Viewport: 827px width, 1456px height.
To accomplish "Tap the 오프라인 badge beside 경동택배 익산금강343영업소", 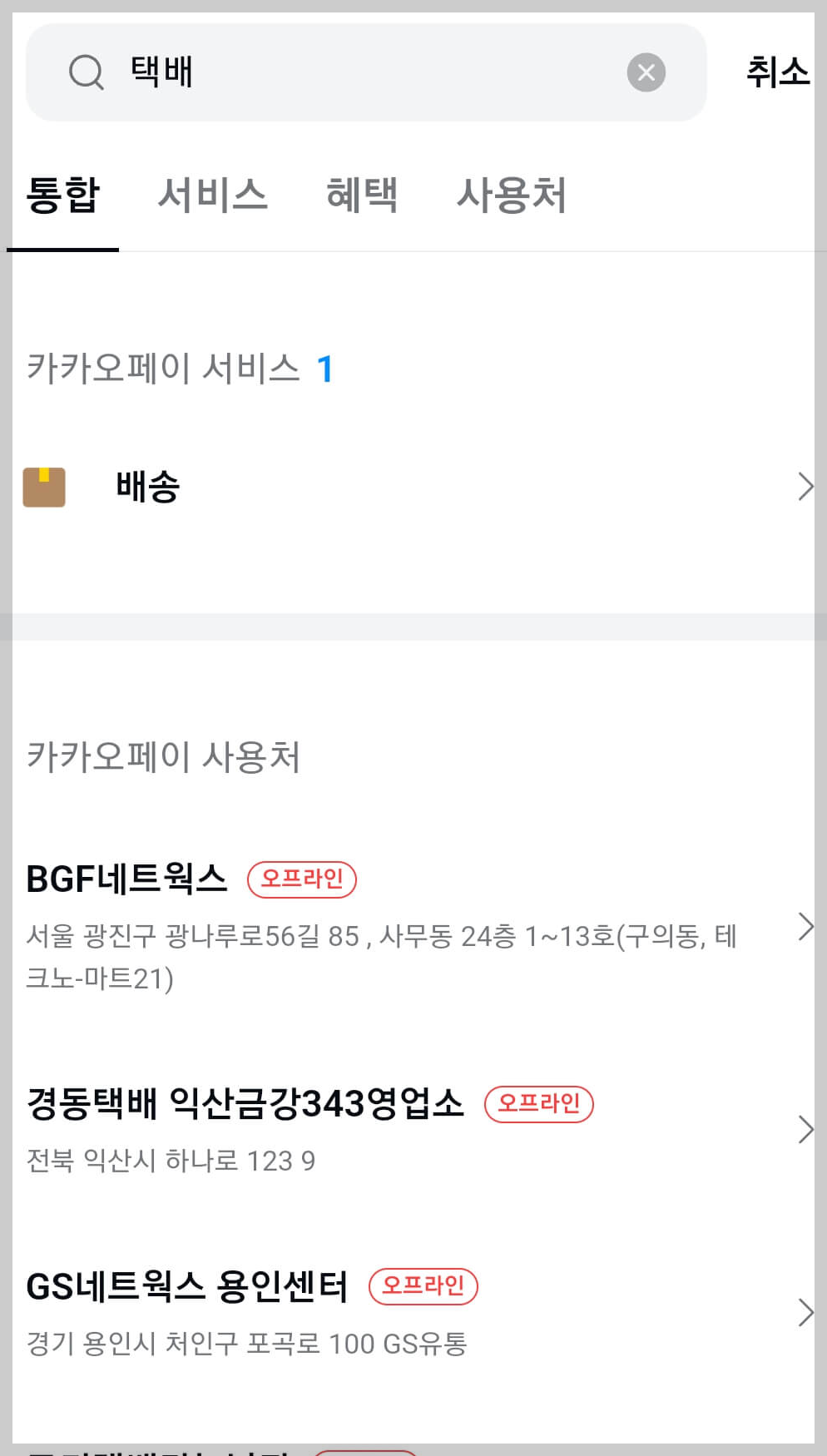I will (539, 1104).
